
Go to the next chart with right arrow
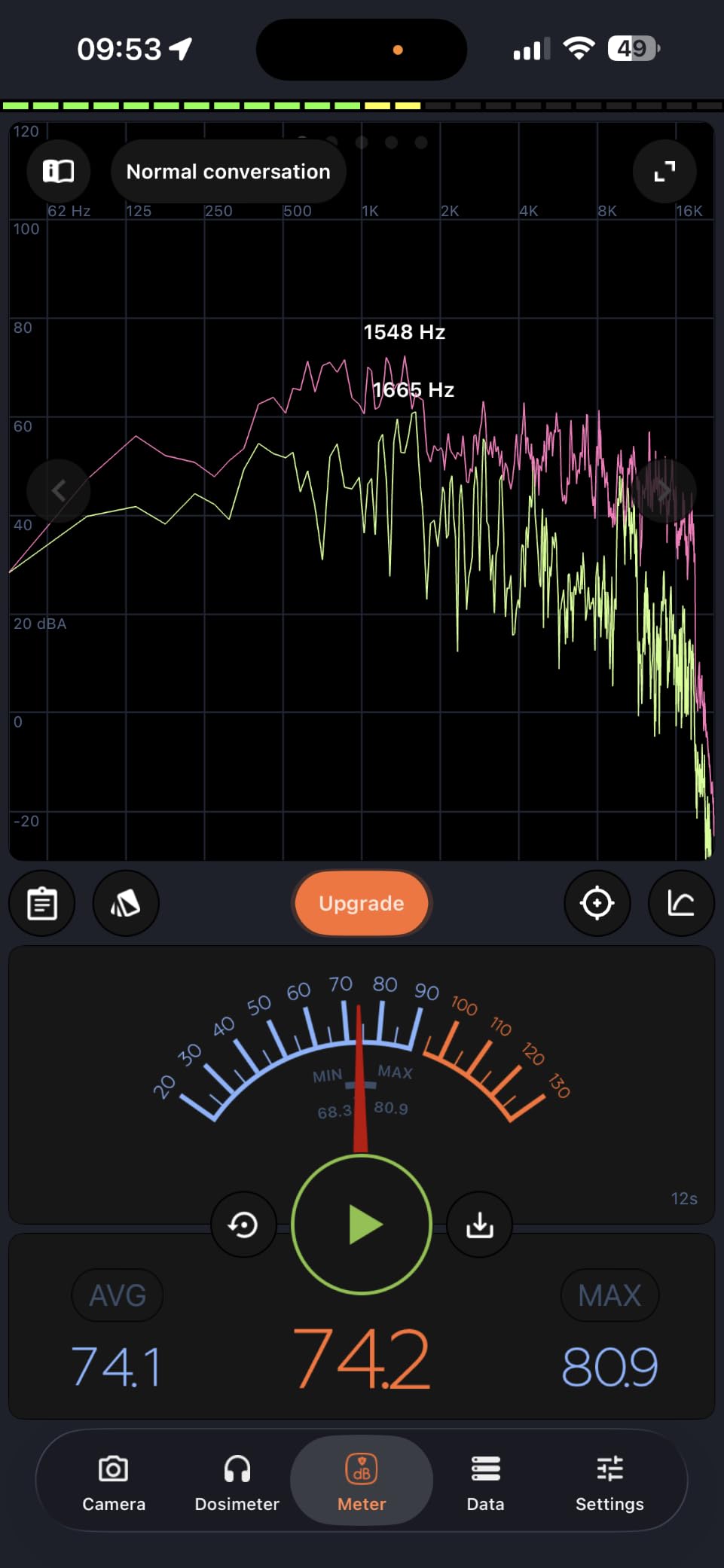tap(664, 491)
